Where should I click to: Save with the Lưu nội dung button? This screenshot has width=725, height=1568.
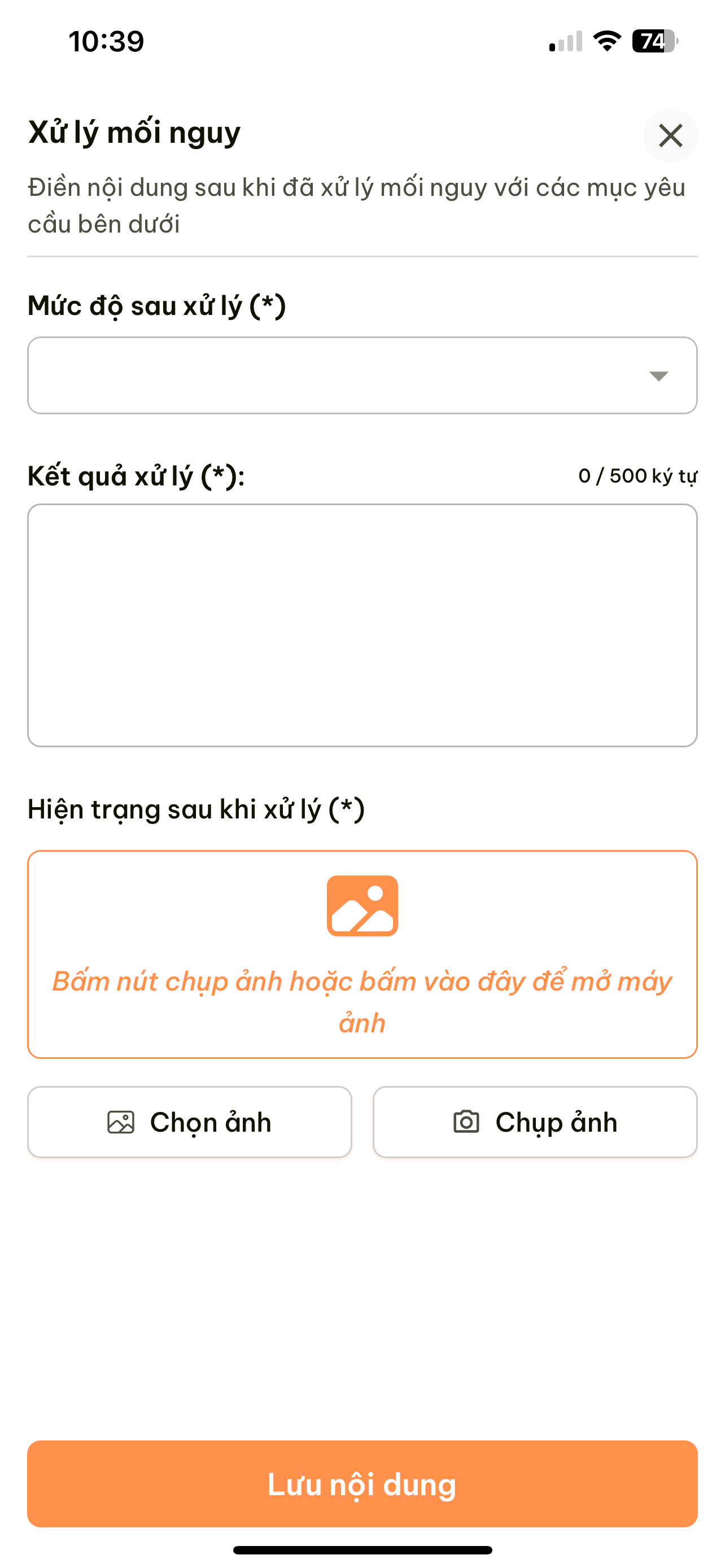point(362,1483)
